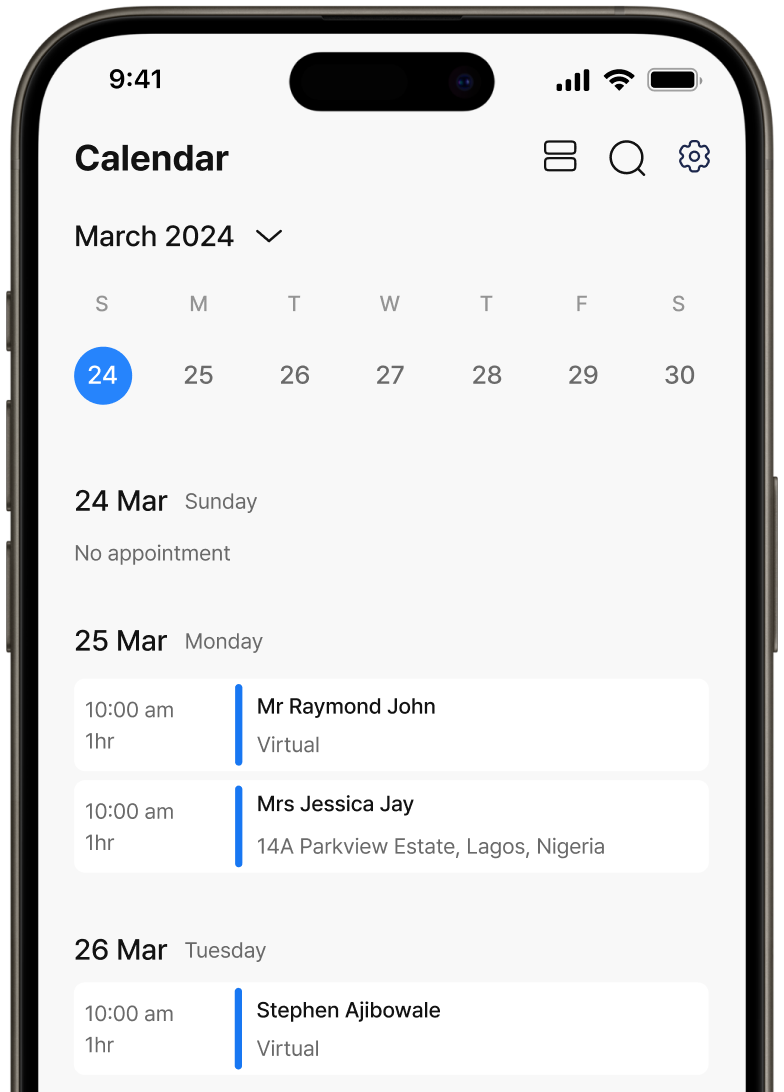Select date 28 in the week strip
The height and width of the screenshot is (1092, 784).
487,375
